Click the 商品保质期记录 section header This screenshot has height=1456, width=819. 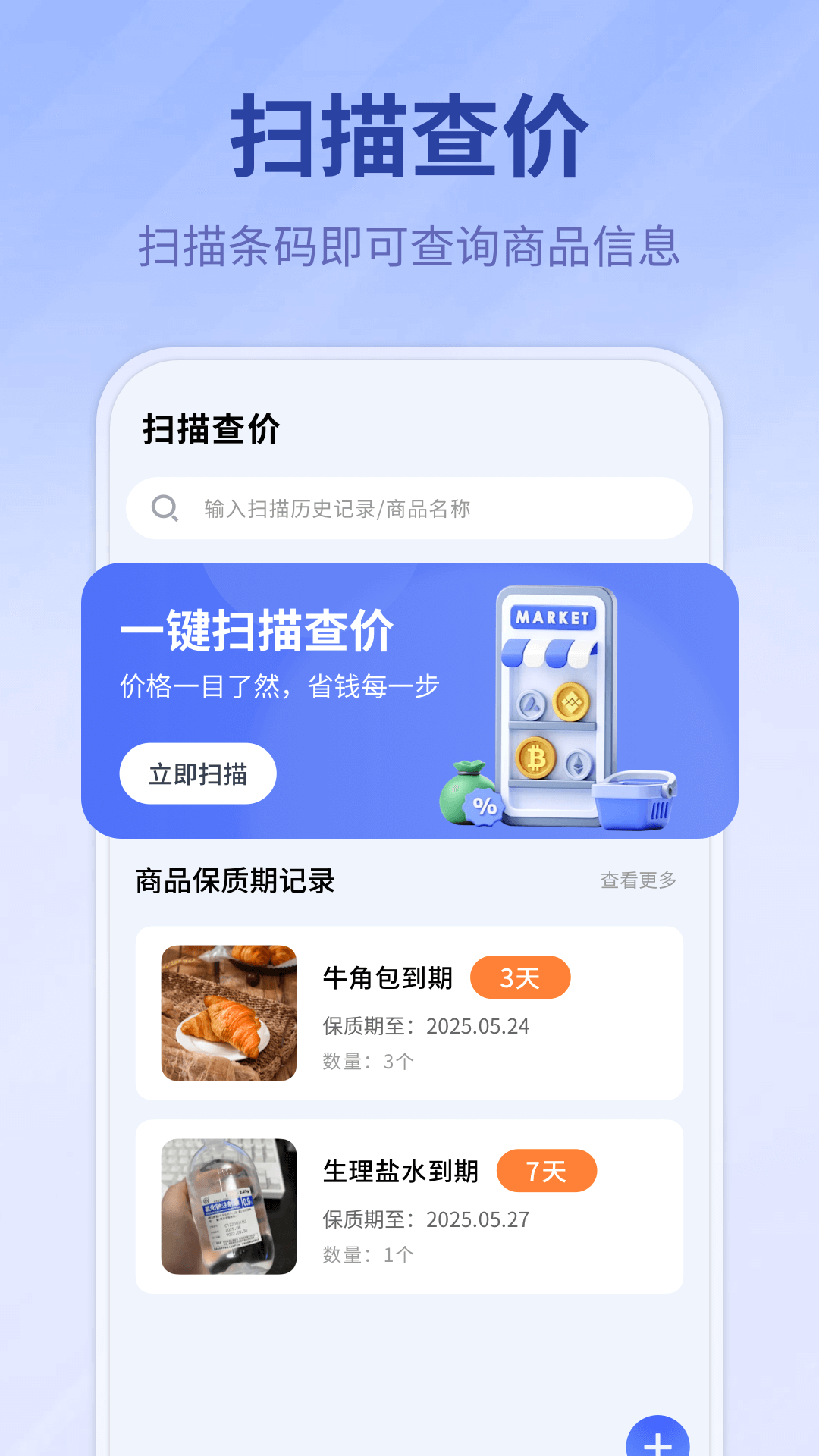(234, 879)
